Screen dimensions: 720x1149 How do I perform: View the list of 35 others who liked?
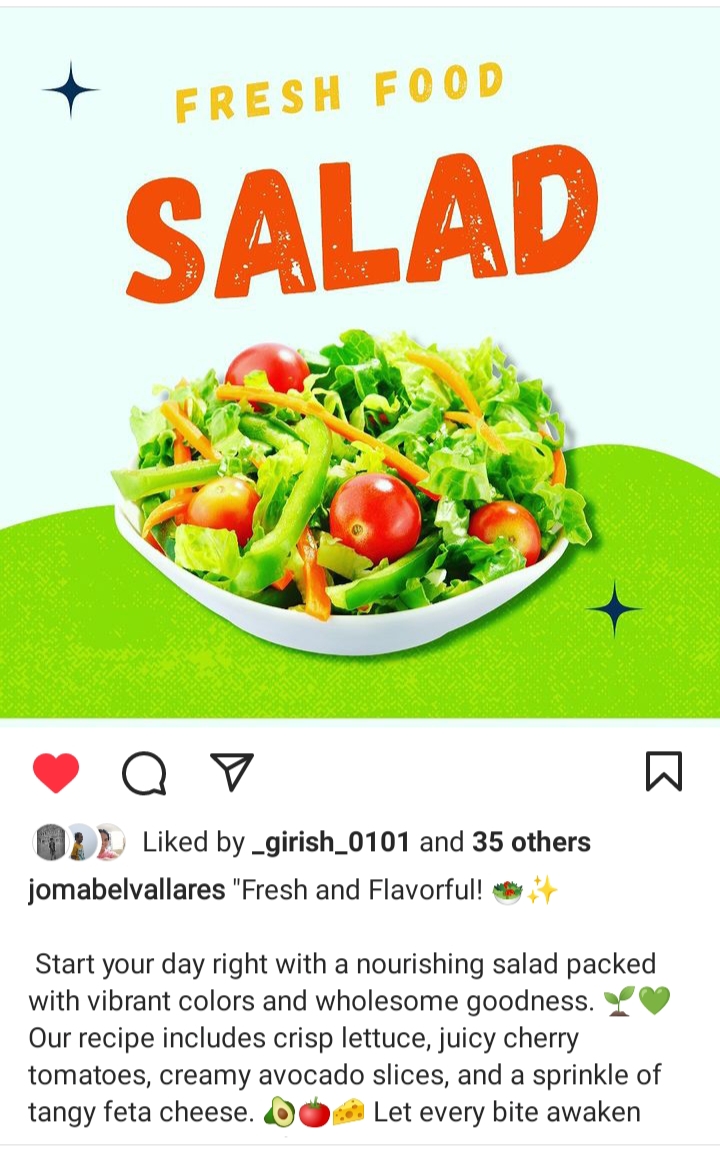(531, 843)
